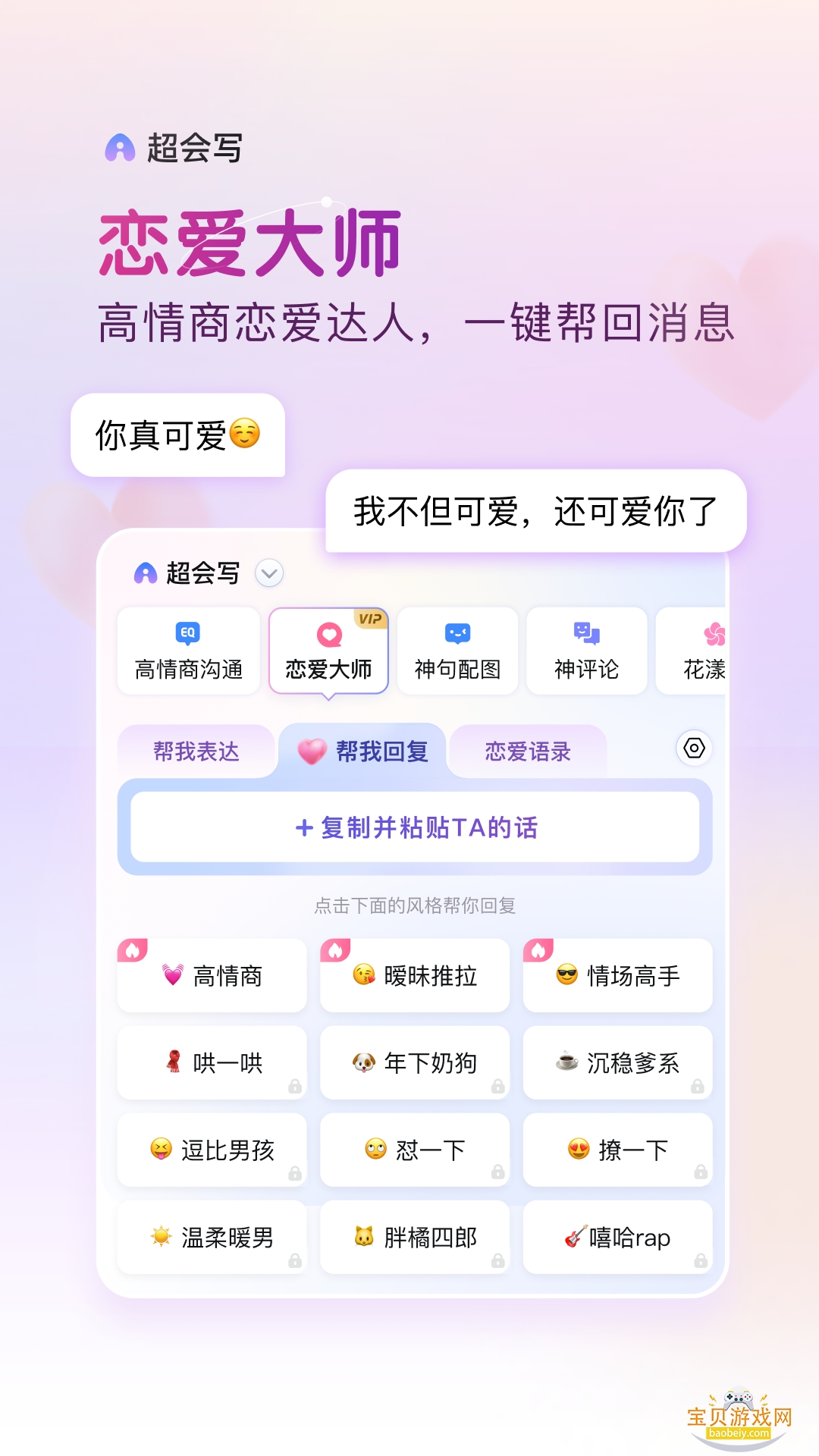Switch to the 帮我表达 tab
819x1456 pixels.
click(199, 751)
